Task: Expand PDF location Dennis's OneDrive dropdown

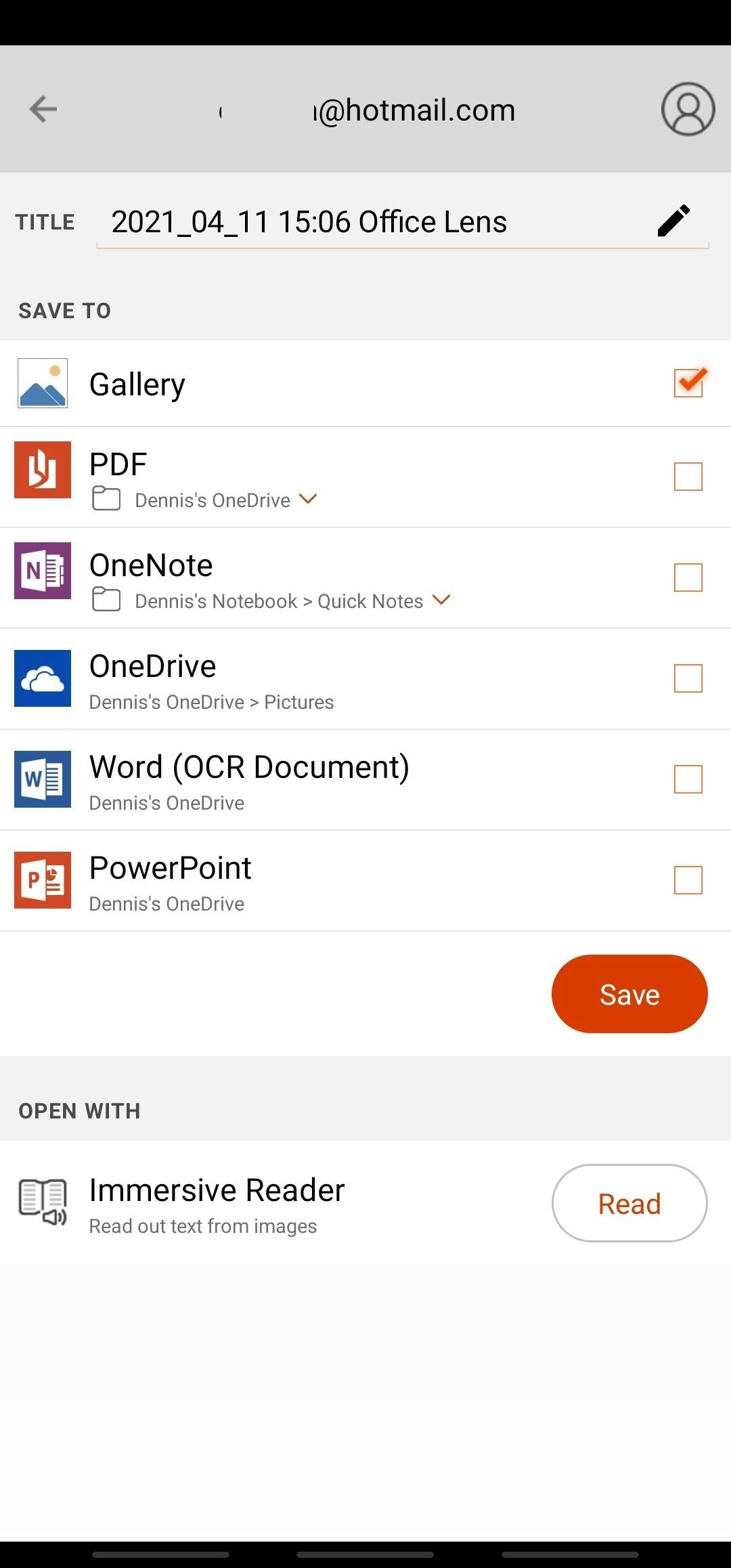Action: coord(308,500)
